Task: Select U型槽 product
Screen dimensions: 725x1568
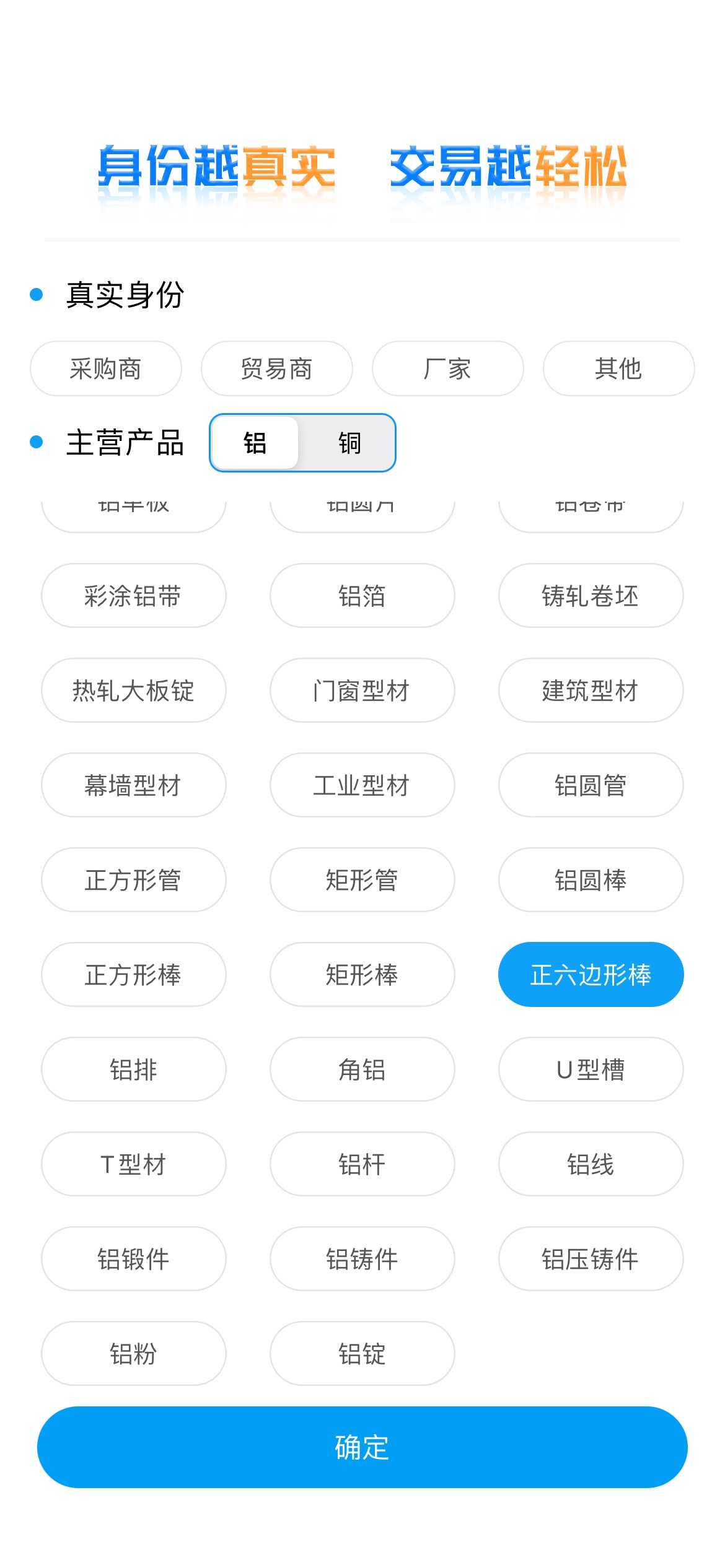Action: [x=591, y=1069]
